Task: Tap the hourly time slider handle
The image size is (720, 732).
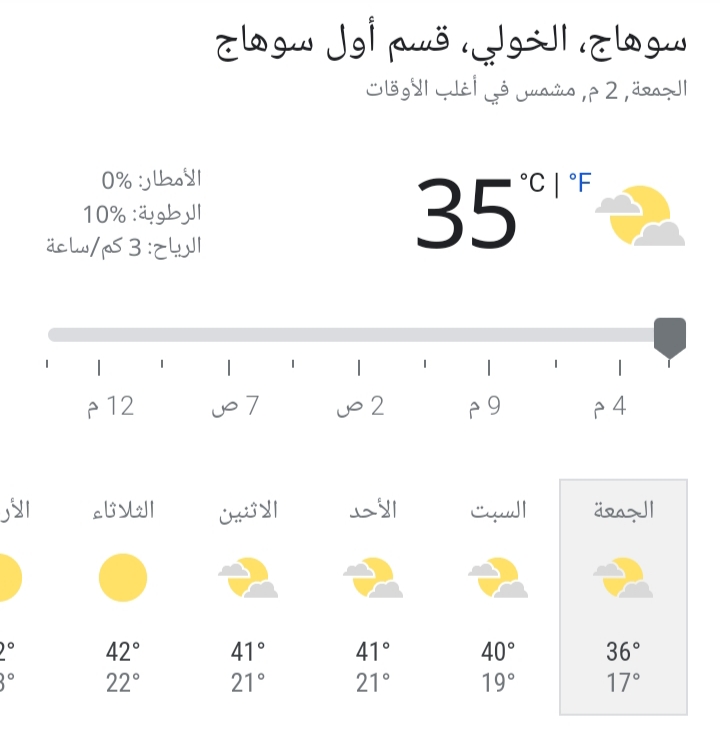Action: [669, 337]
